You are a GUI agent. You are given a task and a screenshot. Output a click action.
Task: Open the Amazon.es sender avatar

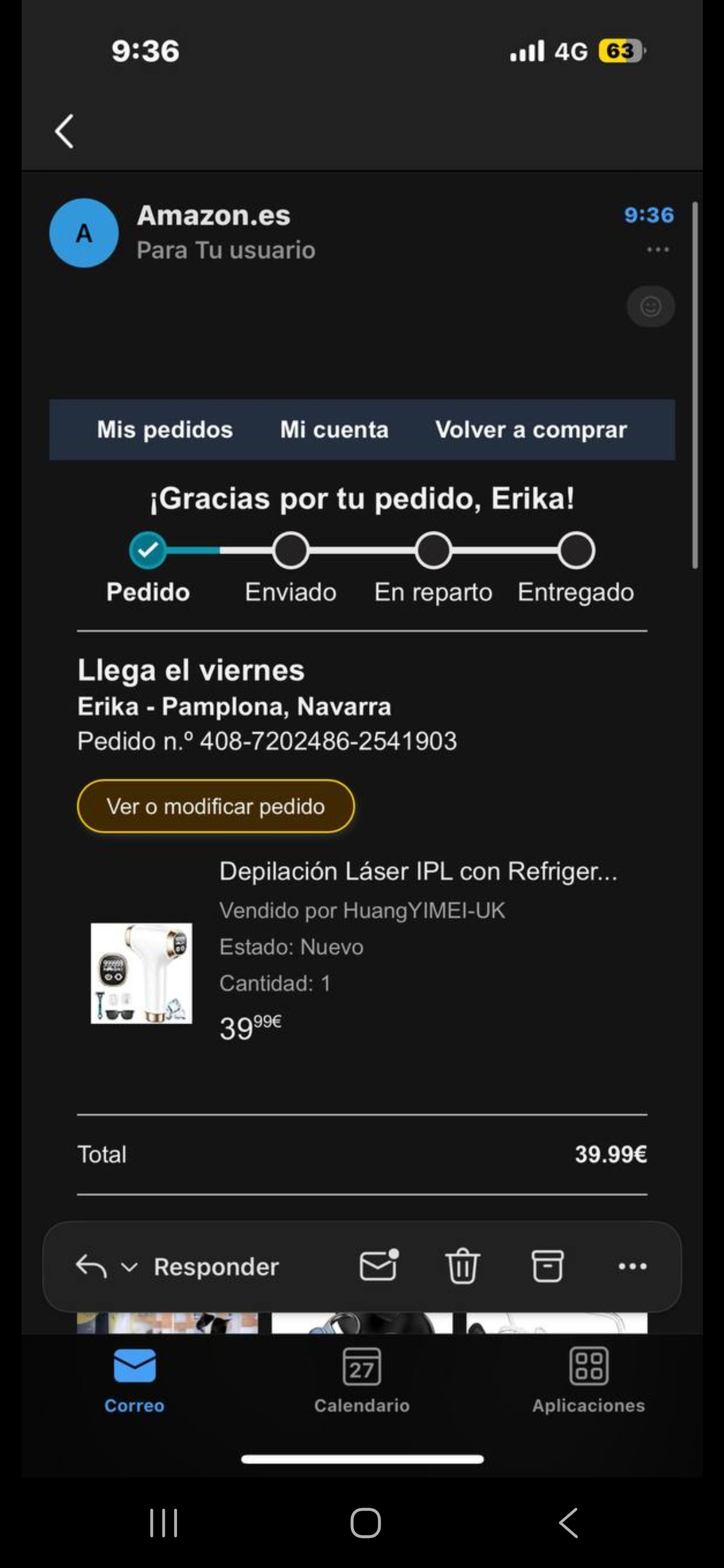tap(84, 233)
